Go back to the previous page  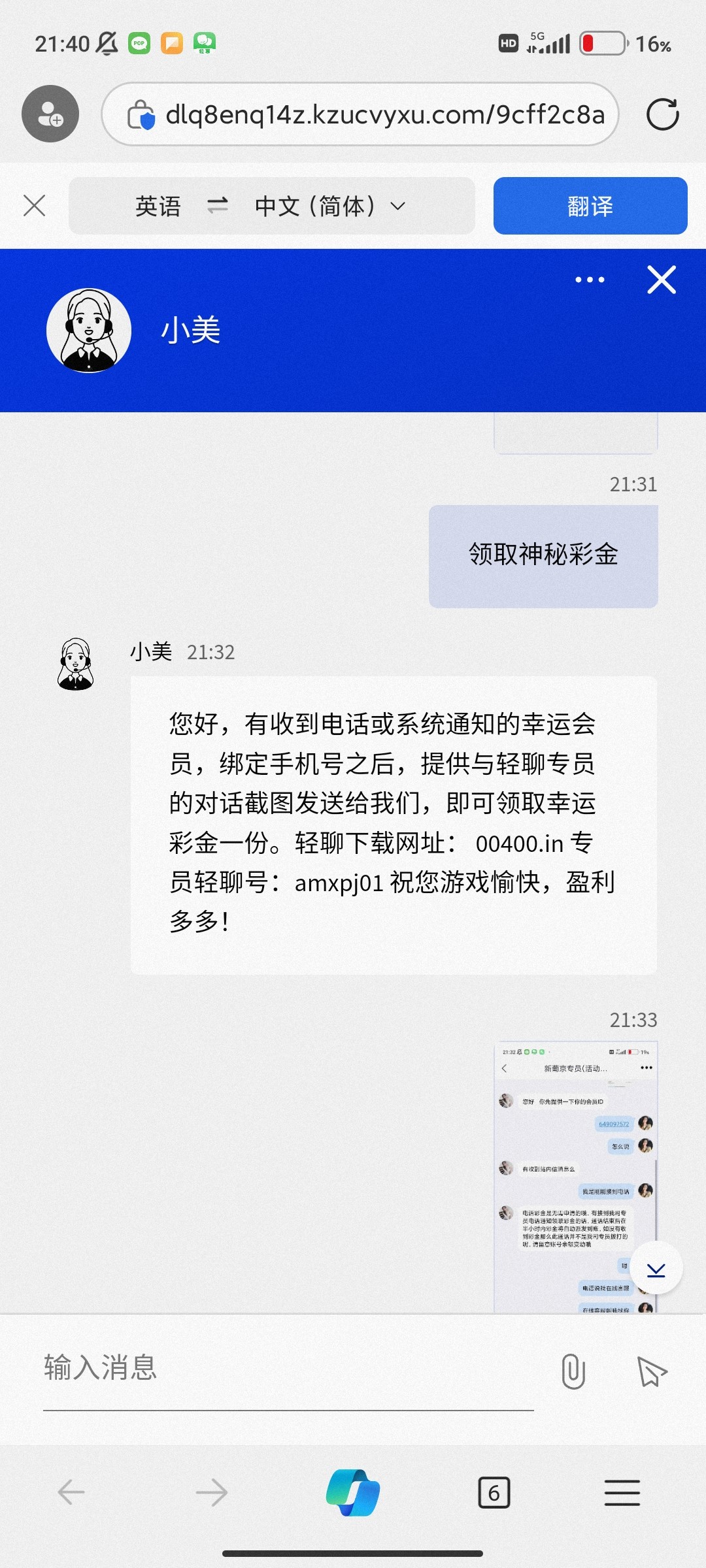point(71,1492)
